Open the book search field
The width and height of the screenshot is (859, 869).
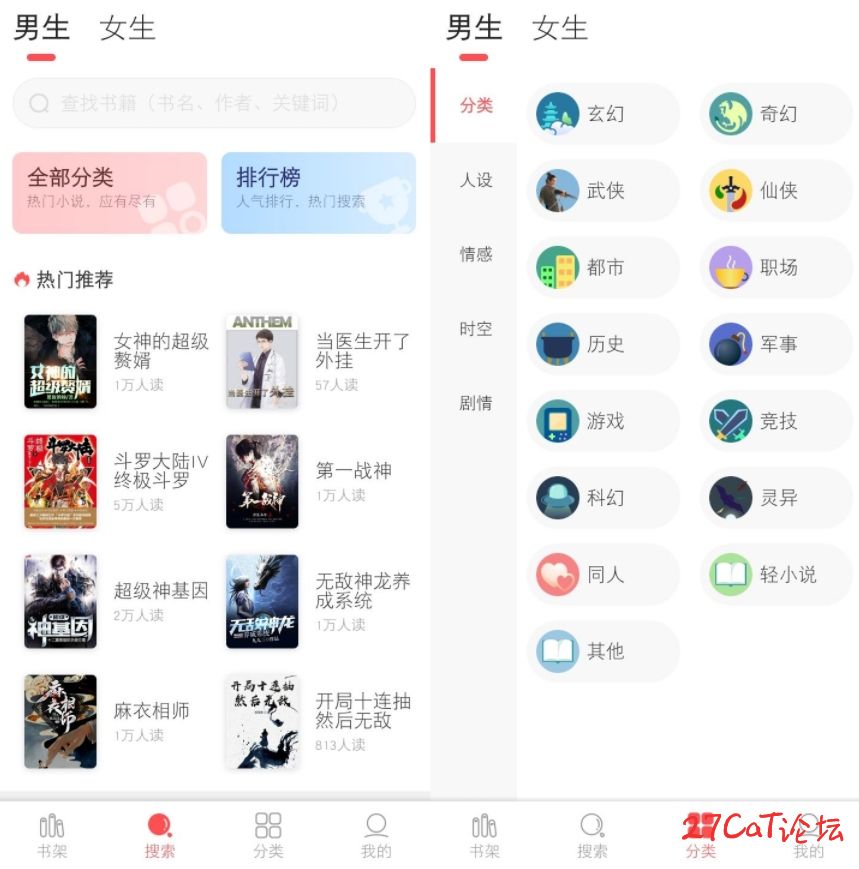214,103
